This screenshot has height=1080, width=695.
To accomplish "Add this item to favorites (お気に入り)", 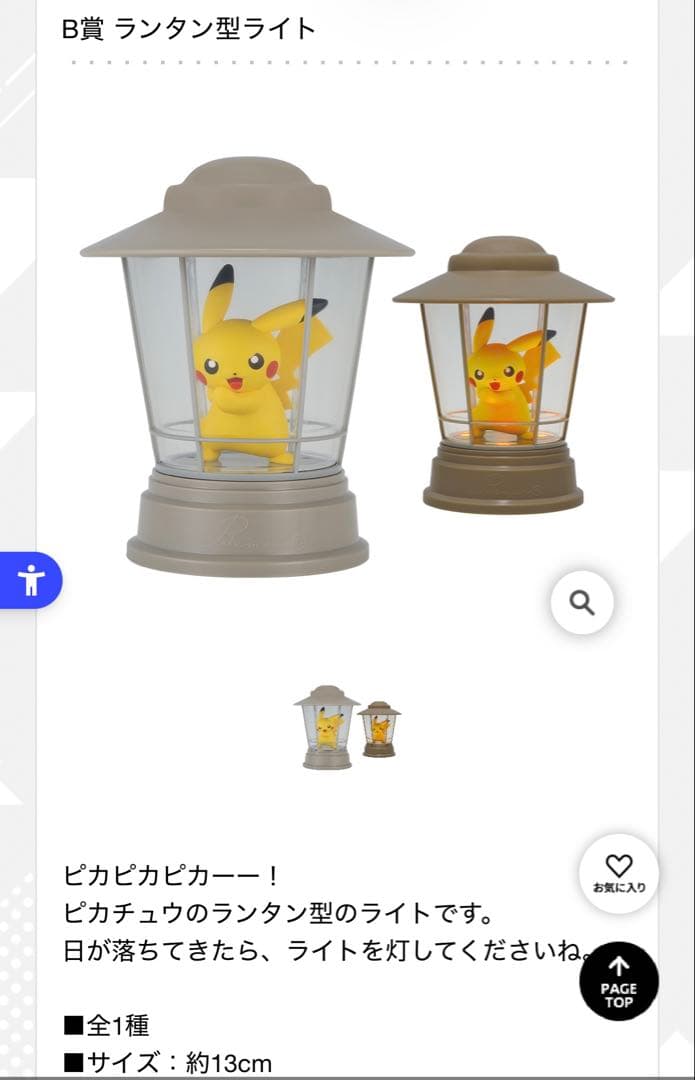I will click(x=619, y=873).
